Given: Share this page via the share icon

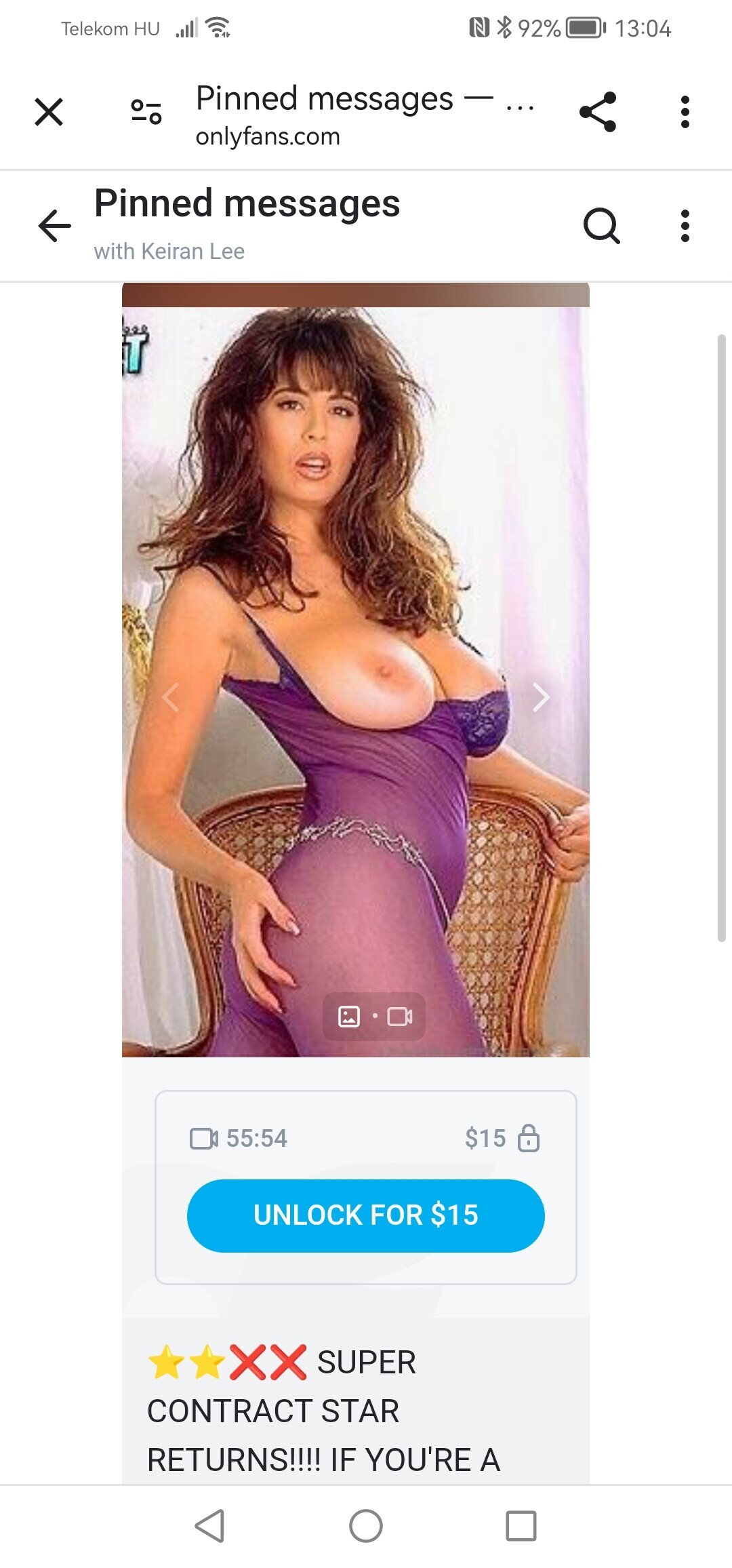Looking at the screenshot, I should (598, 112).
